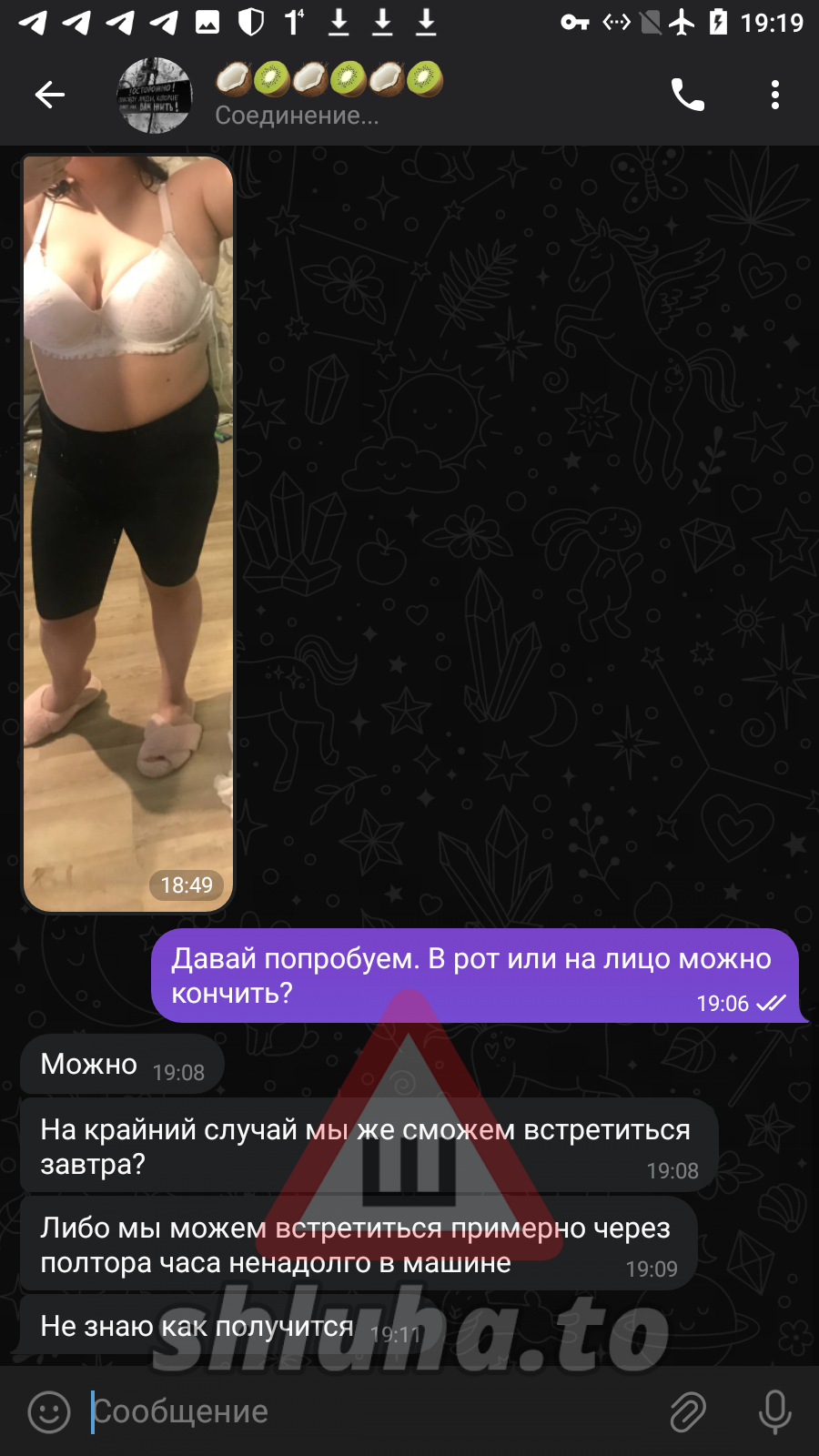The width and height of the screenshot is (819, 1456).
Task: Go back to the chat list
Action: tap(50, 95)
